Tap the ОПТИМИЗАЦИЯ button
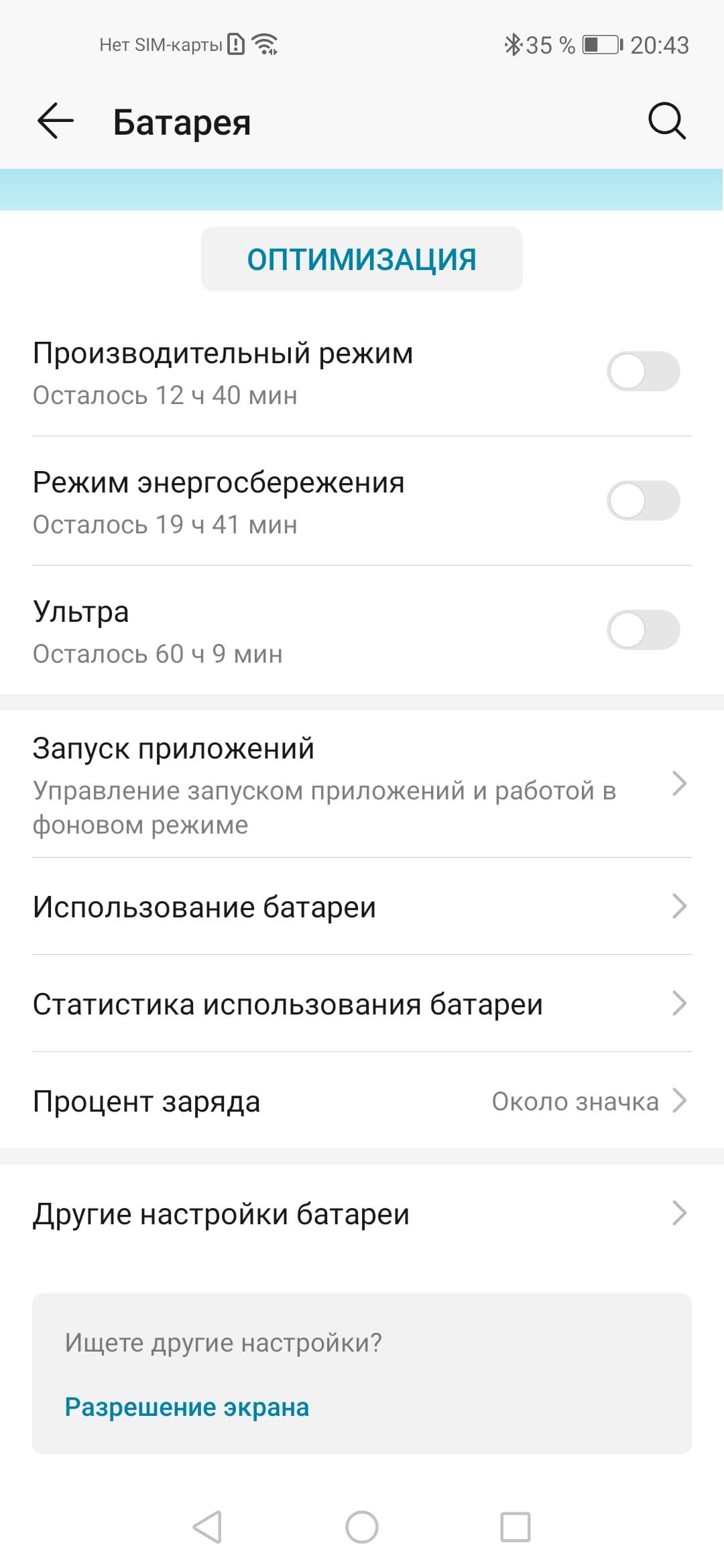This screenshot has width=724, height=1568. tap(361, 259)
